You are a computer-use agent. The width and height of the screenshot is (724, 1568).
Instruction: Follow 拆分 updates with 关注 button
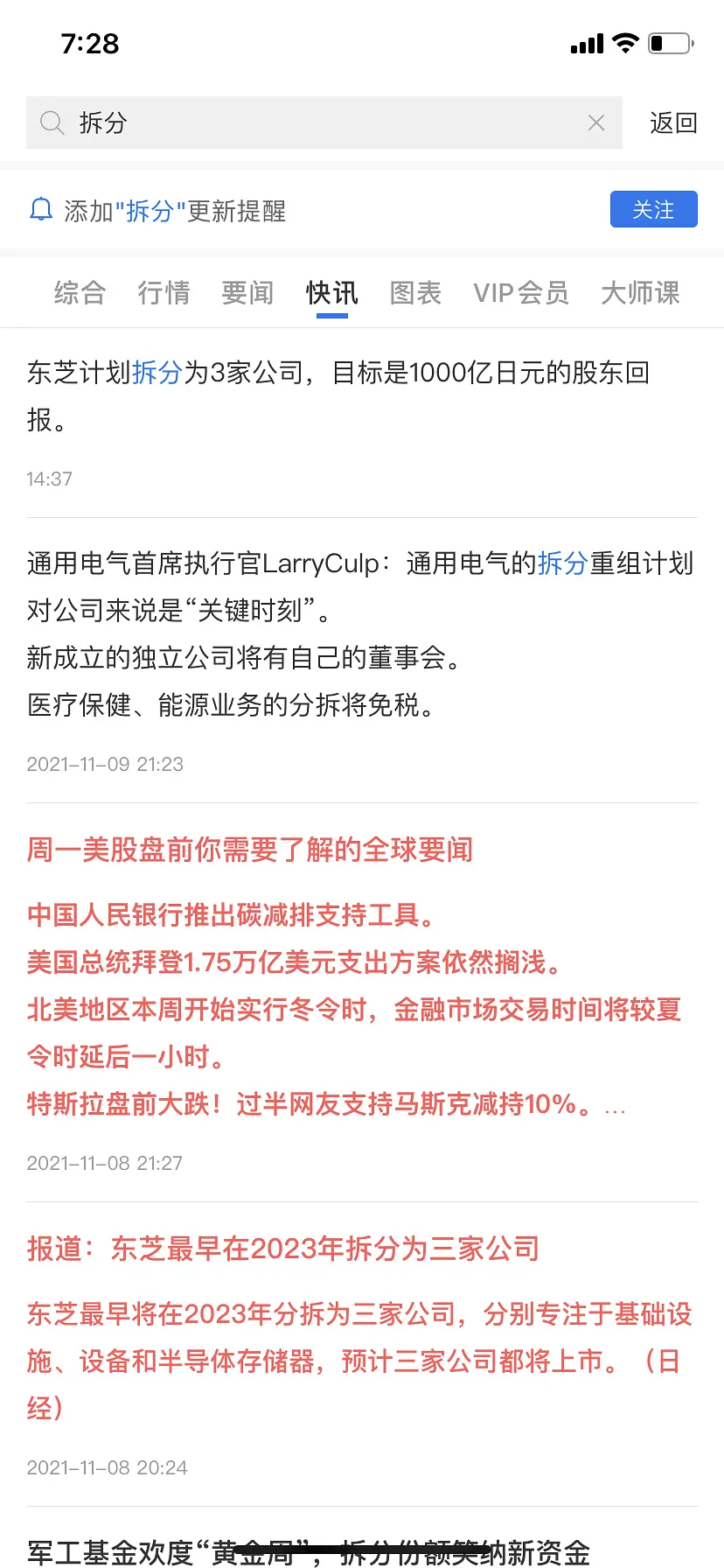[653, 210]
